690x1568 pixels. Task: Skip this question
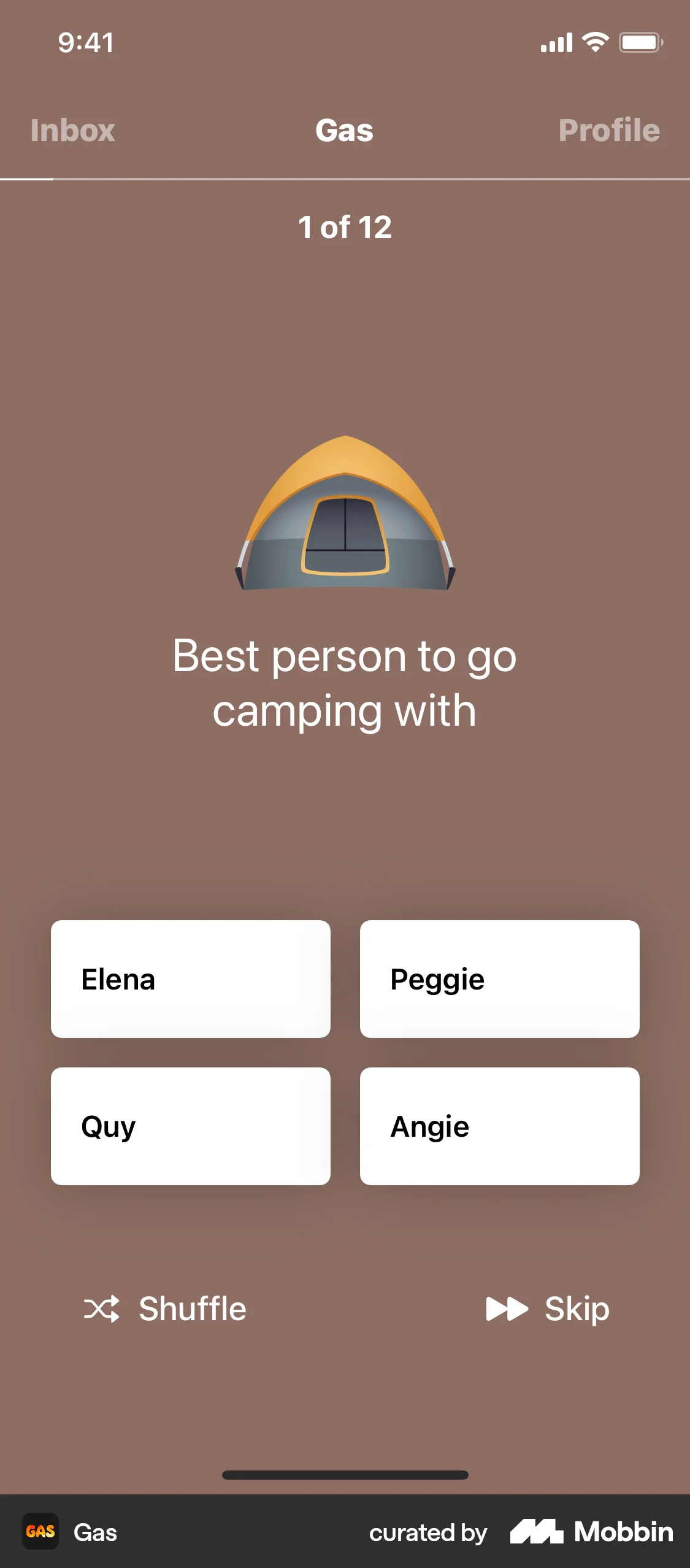point(547,1309)
